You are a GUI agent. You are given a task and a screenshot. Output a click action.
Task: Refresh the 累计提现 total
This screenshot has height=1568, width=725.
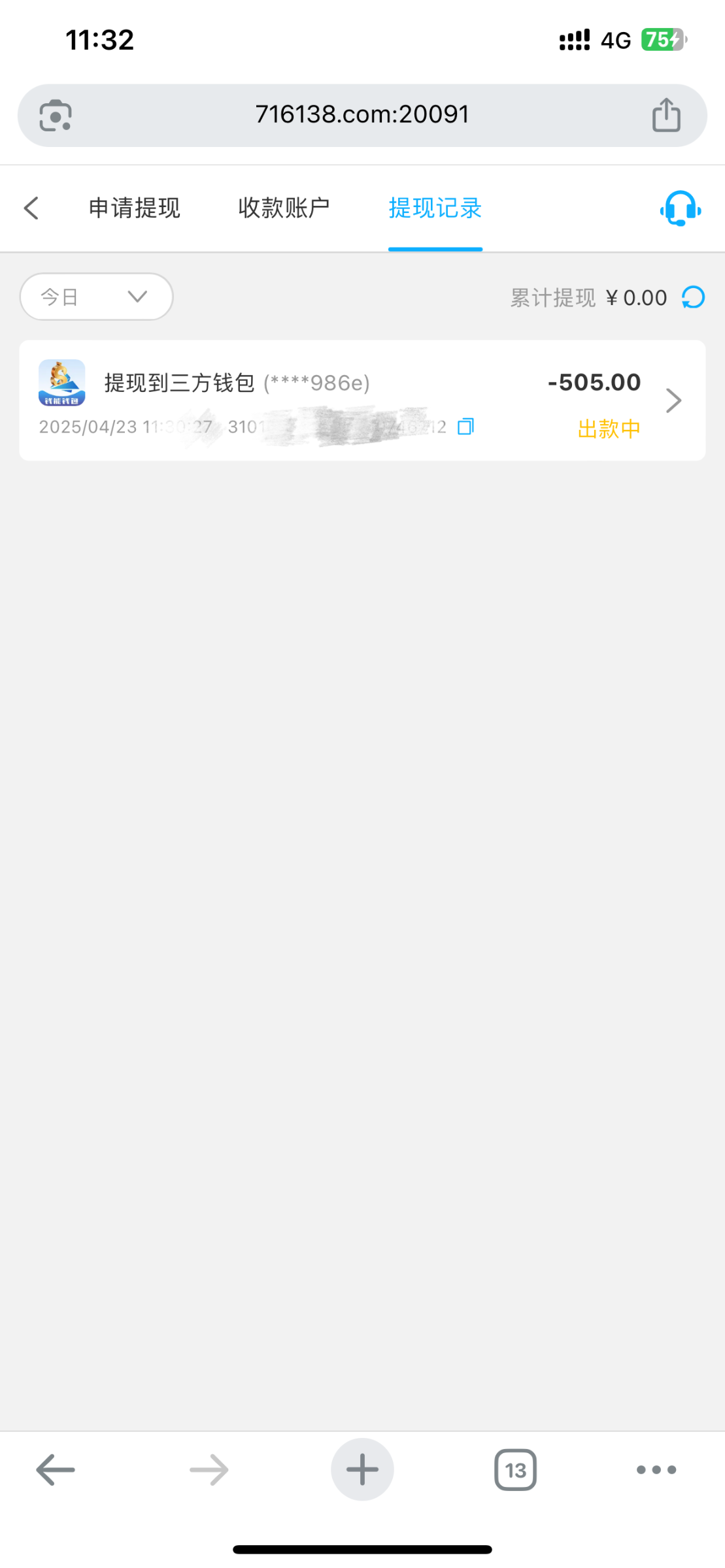click(x=693, y=297)
